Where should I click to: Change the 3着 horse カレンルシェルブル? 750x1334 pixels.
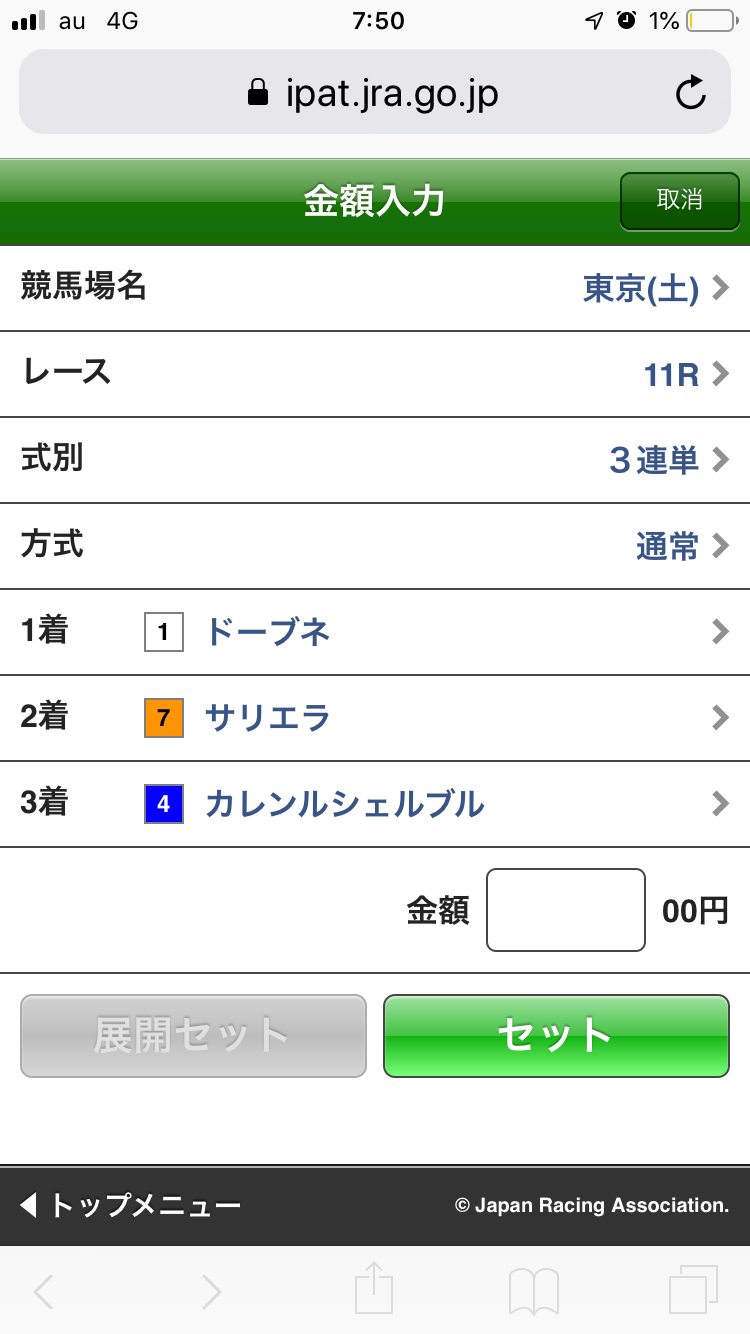(x=375, y=805)
